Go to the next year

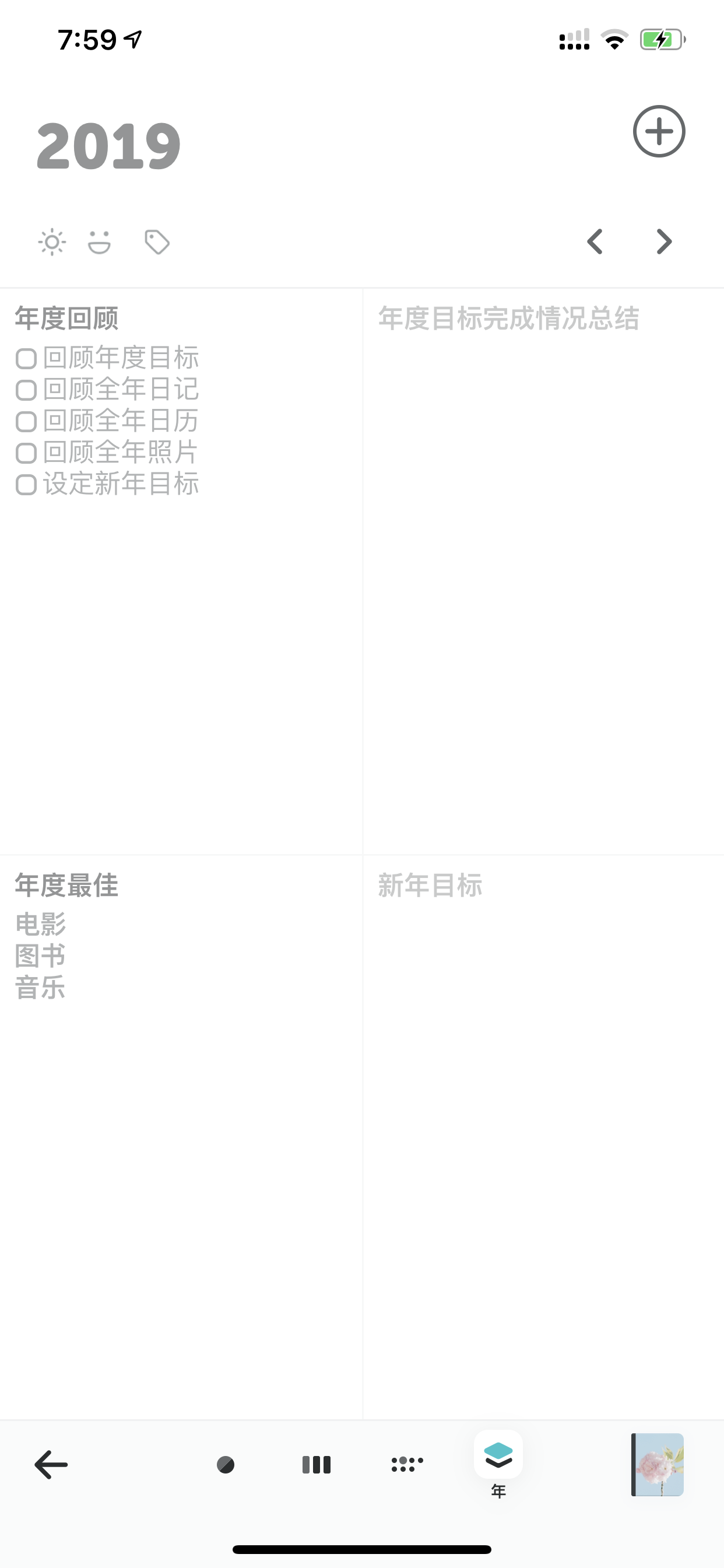[x=664, y=242]
